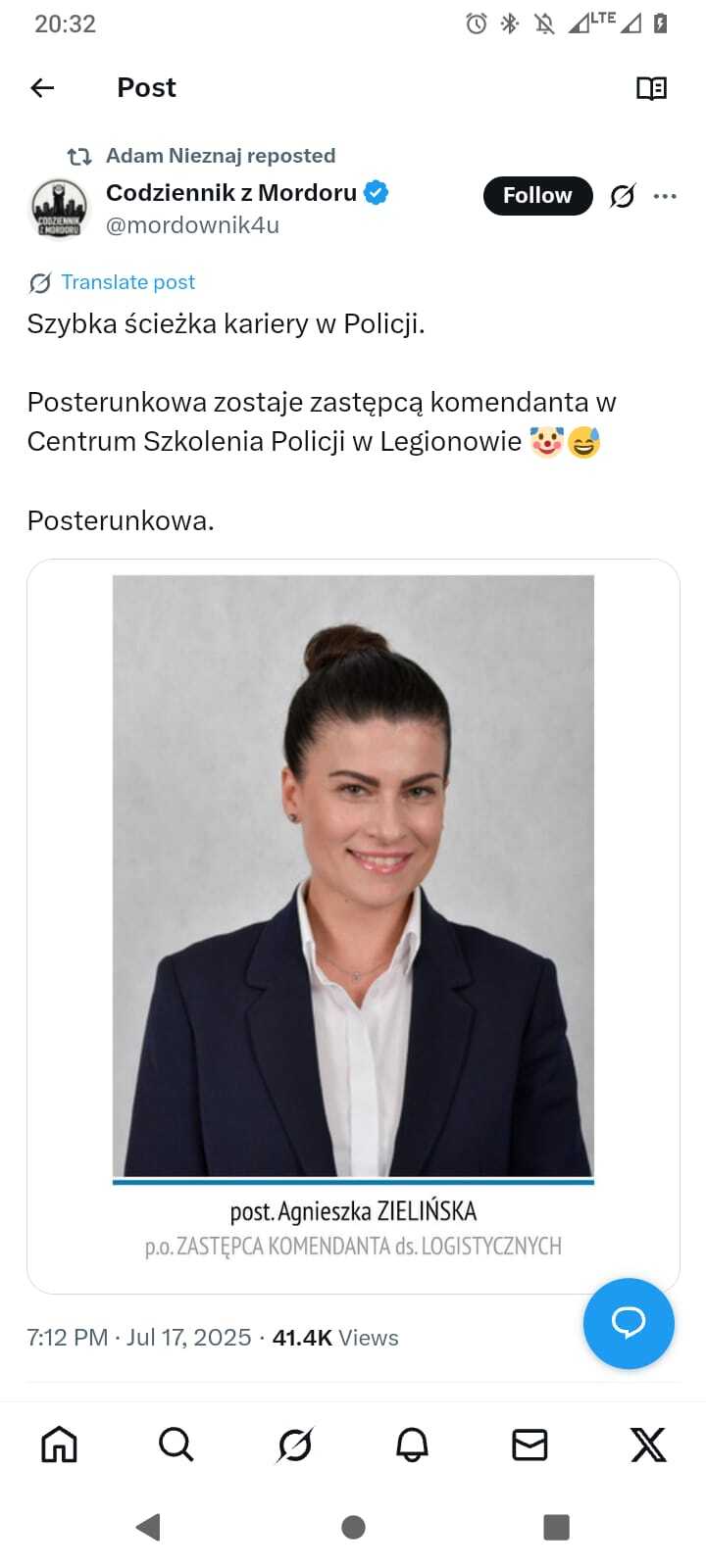
Task: Switch to the Home tab
Action: [59, 1445]
